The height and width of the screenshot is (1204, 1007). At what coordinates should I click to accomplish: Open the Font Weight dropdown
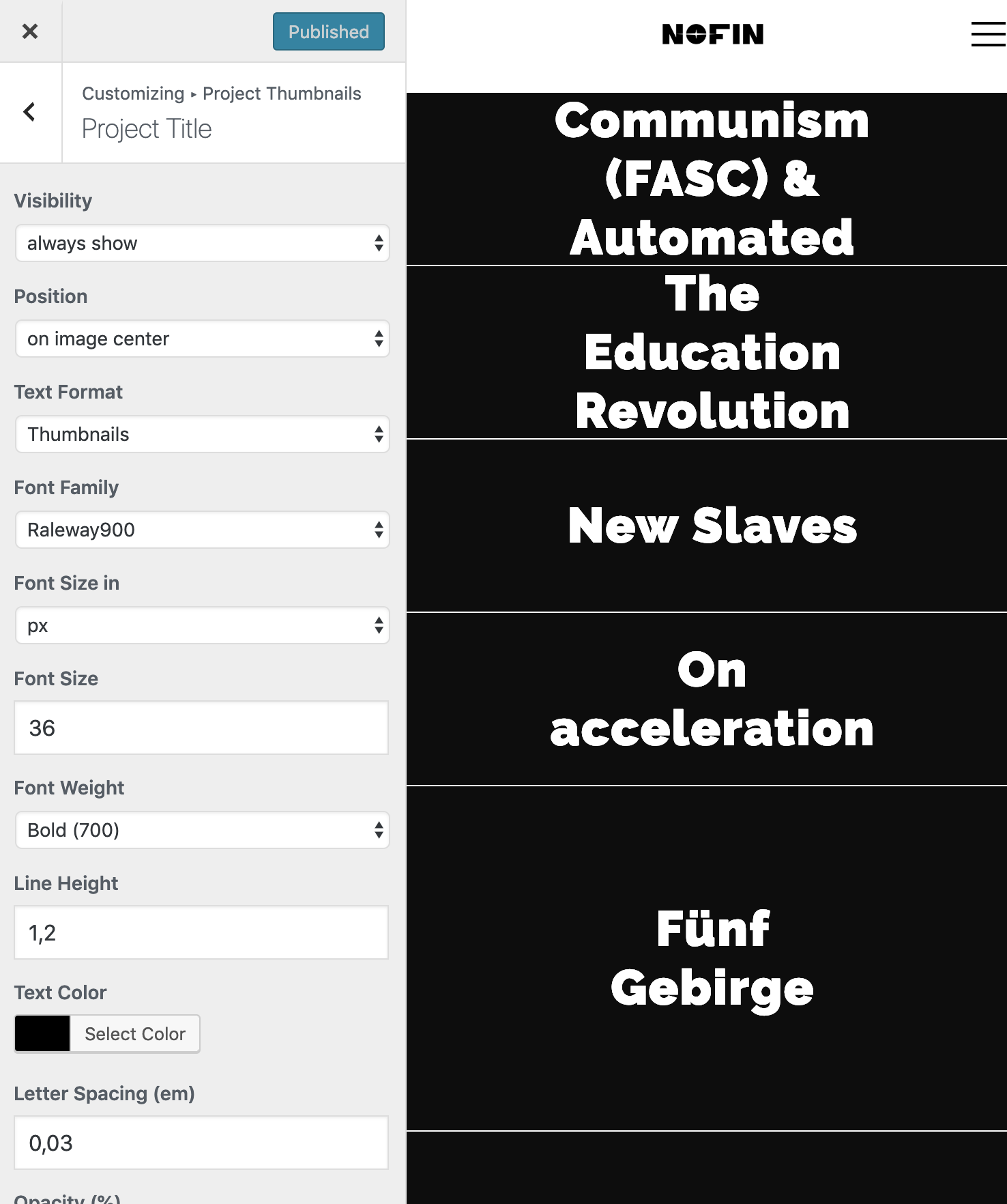click(202, 830)
